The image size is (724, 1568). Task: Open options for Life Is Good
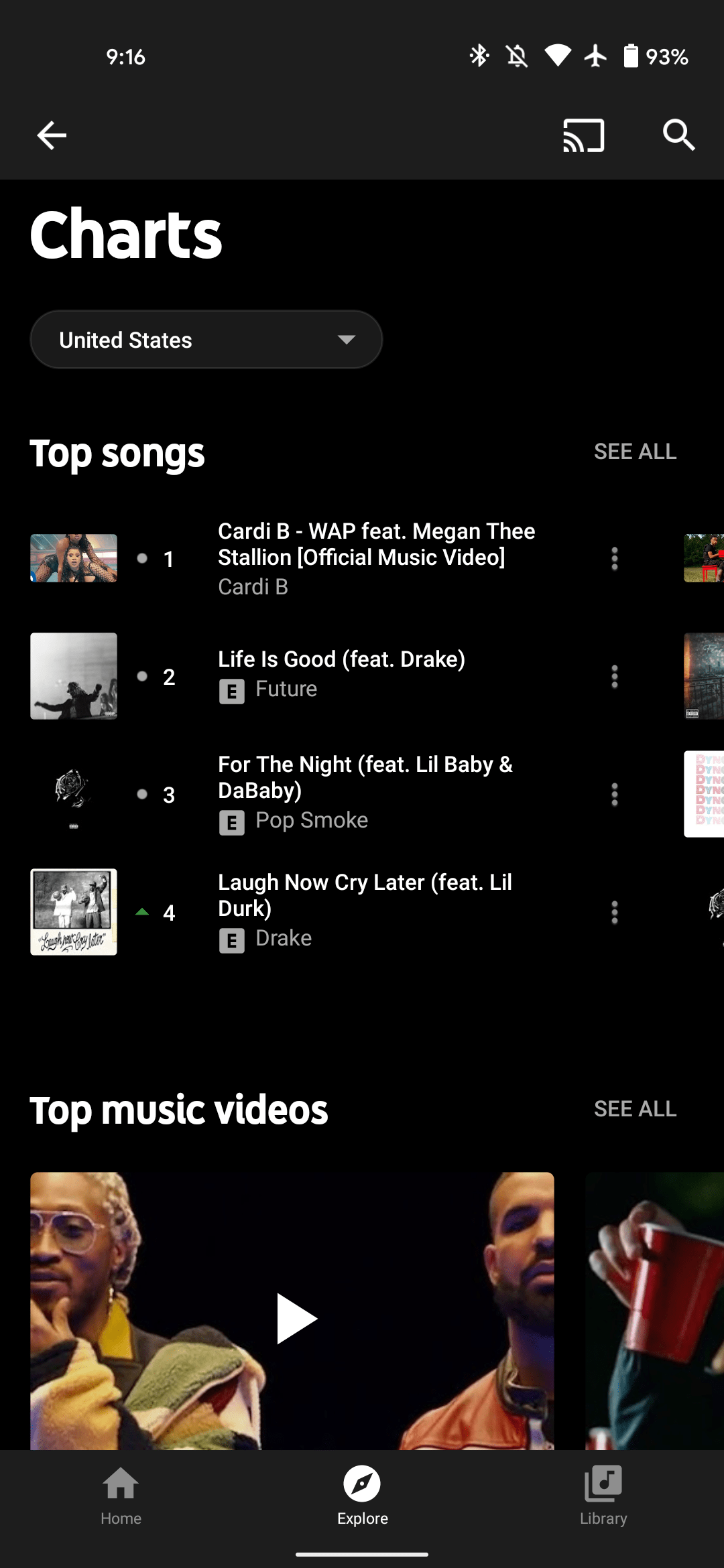[614, 676]
